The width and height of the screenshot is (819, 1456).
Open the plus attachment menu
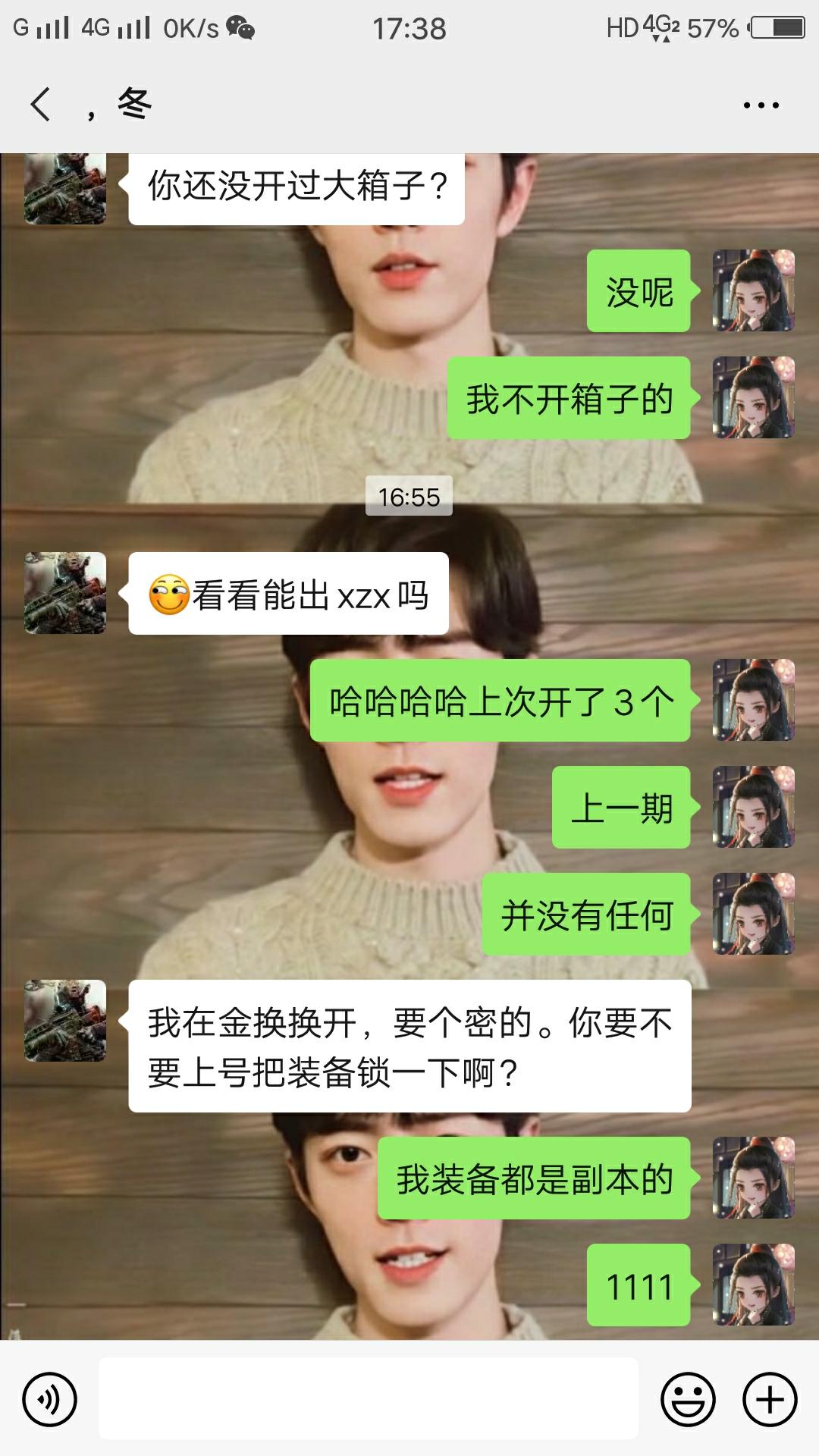click(770, 1399)
